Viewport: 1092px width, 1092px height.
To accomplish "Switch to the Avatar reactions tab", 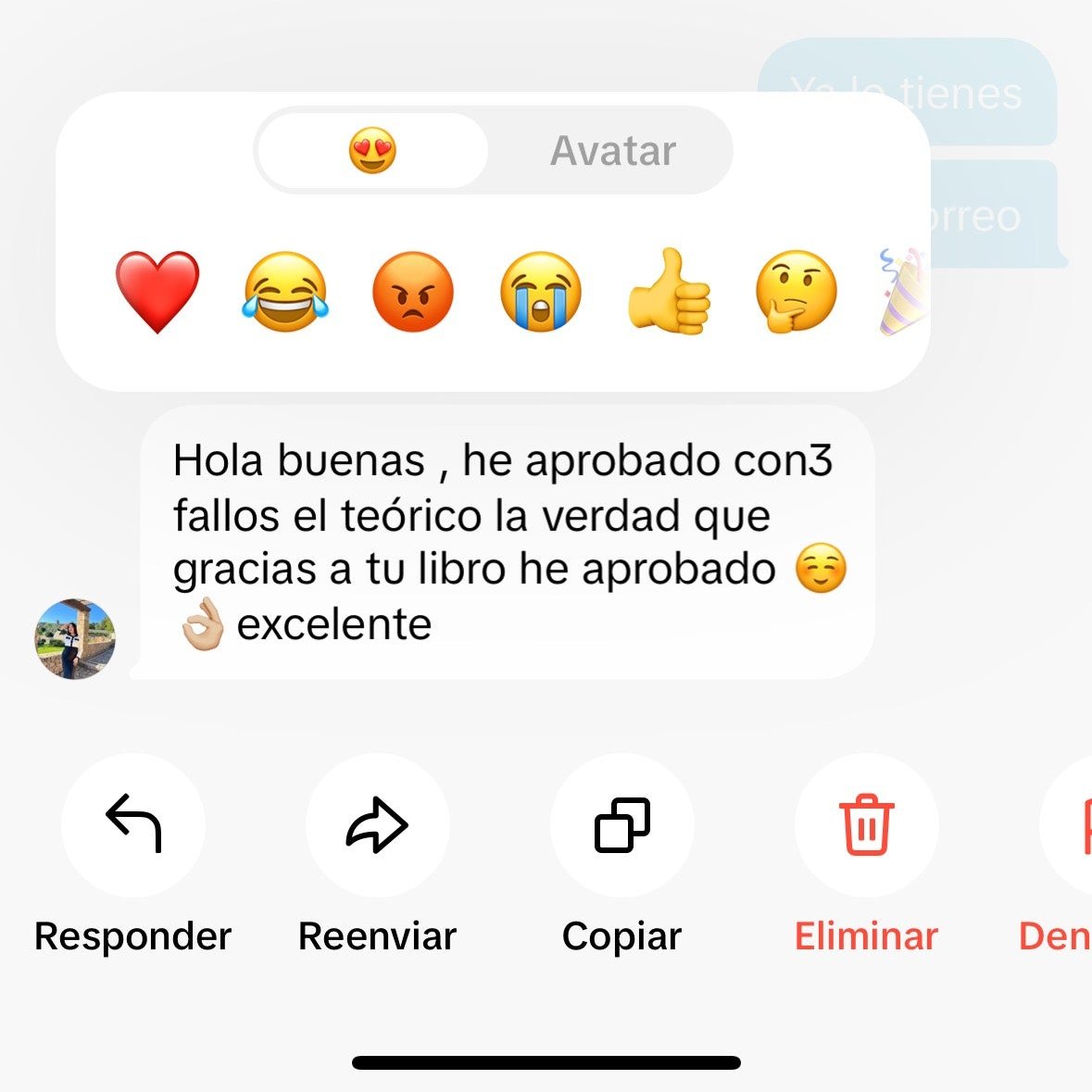I will click(x=612, y=151).
